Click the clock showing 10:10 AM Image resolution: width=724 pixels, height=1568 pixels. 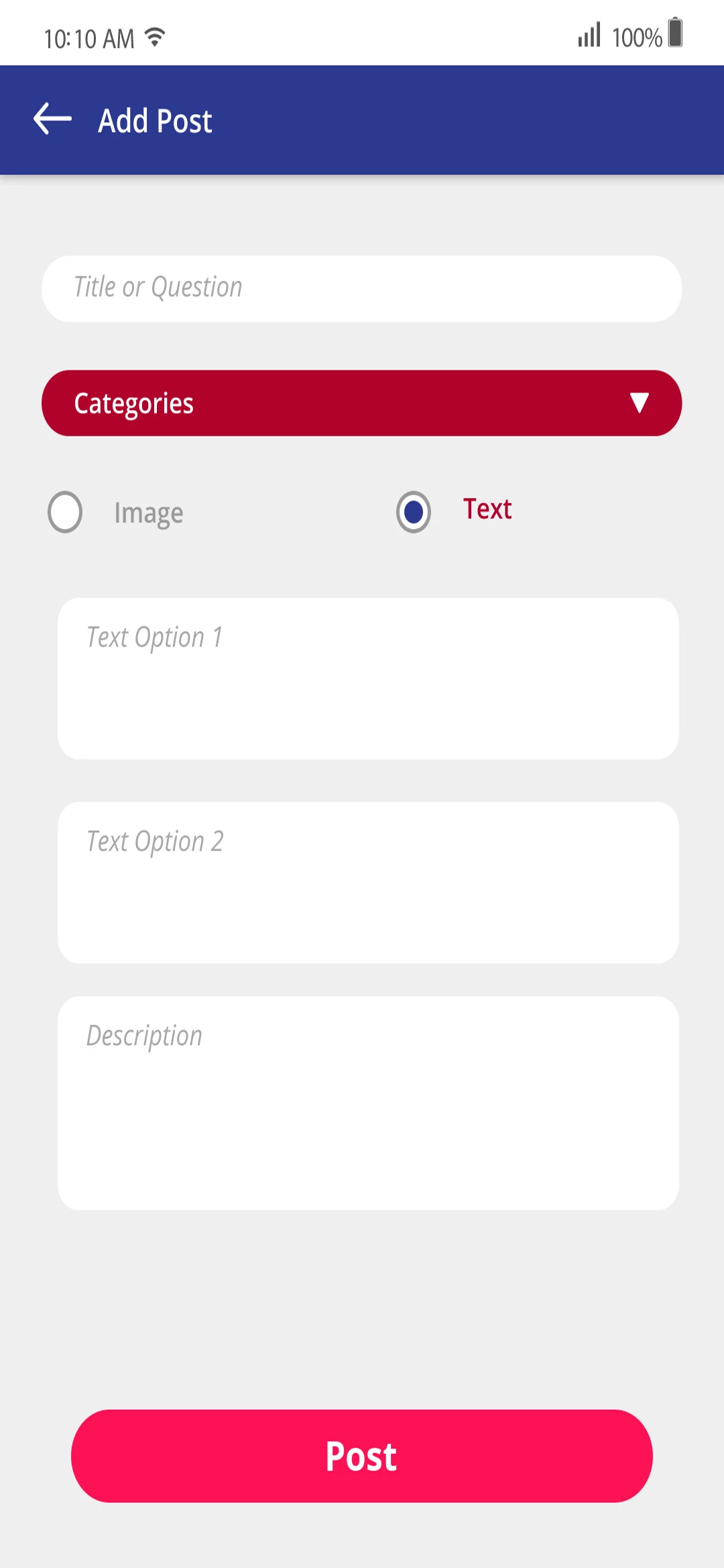tap(88, 37)
